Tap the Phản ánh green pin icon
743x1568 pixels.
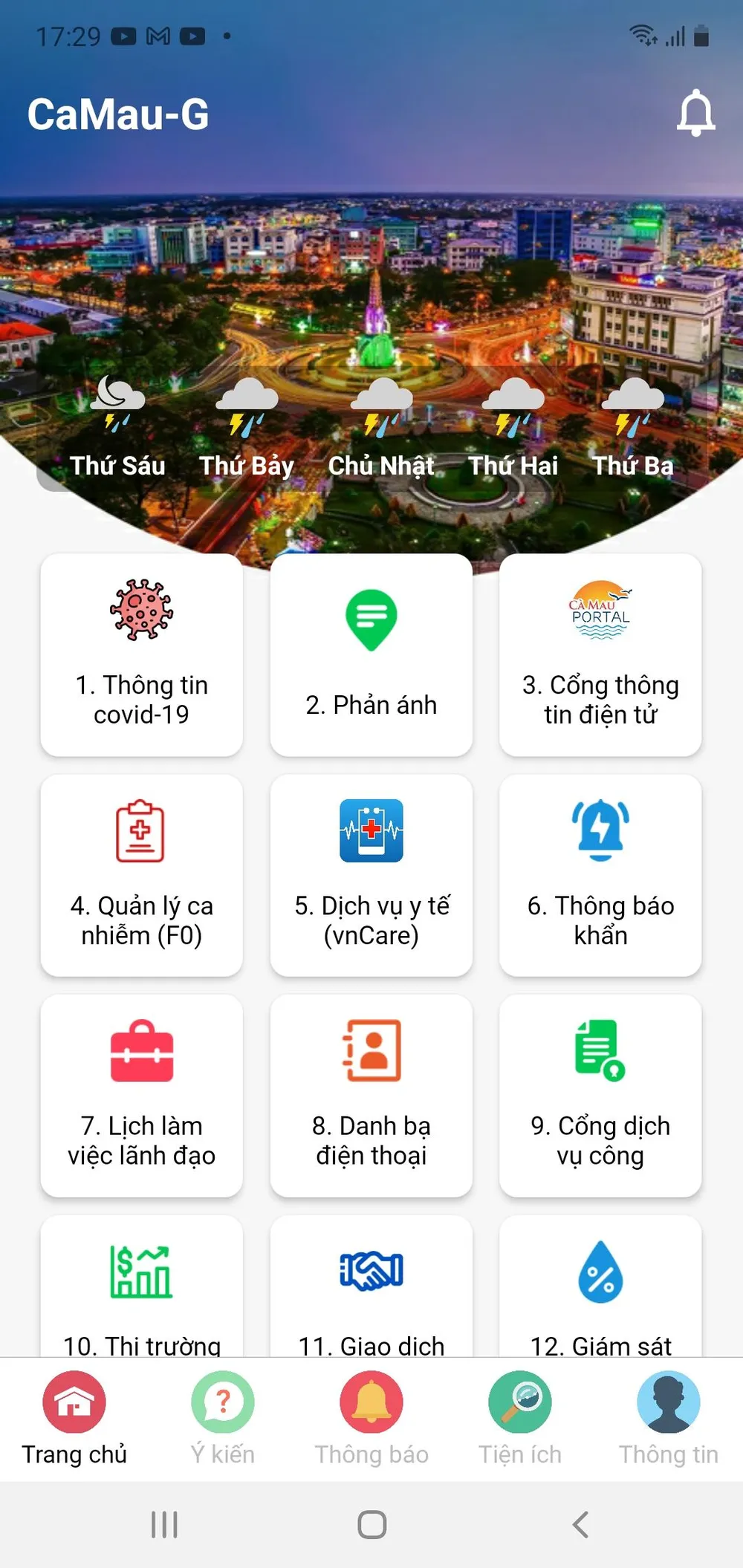[x=371, y=615]
